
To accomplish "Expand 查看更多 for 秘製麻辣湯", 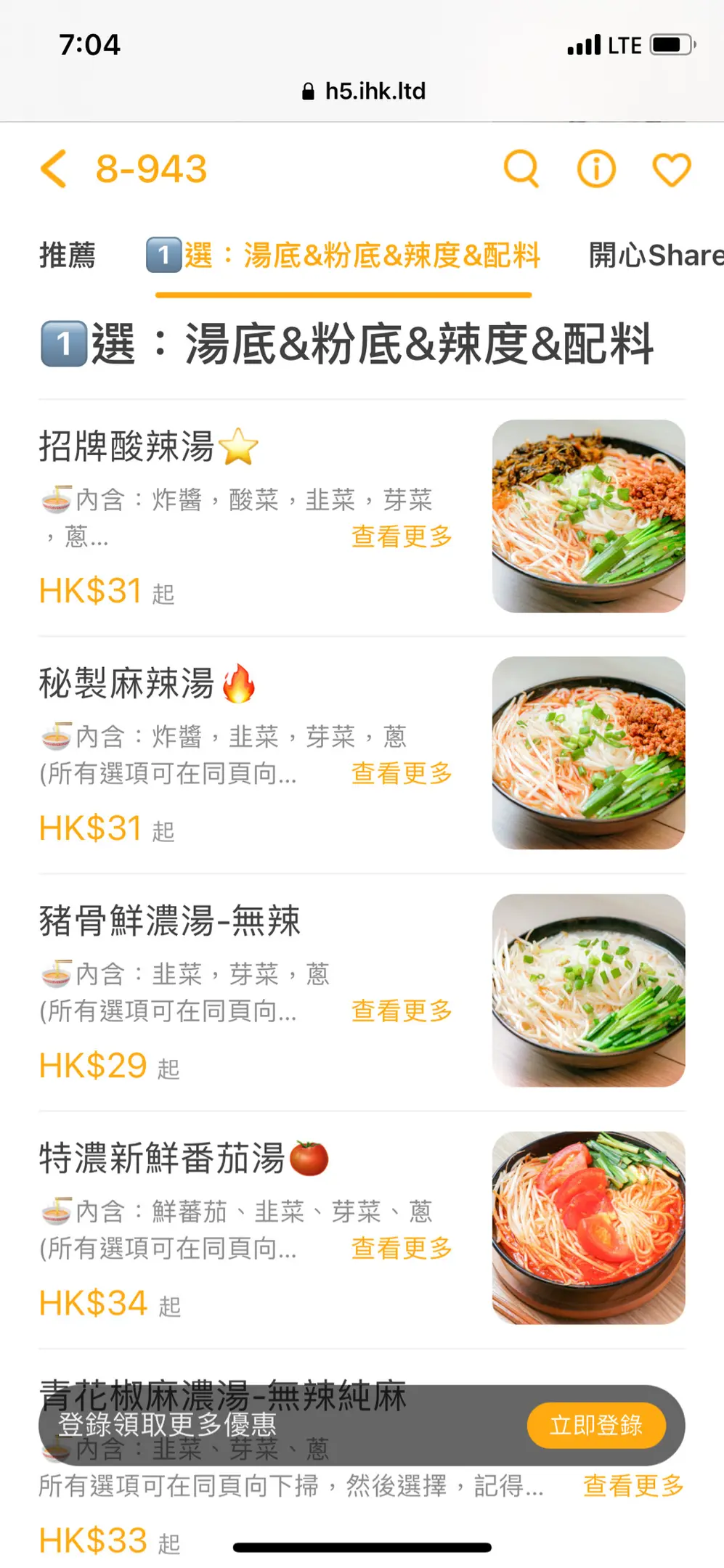I will point(402,774).
